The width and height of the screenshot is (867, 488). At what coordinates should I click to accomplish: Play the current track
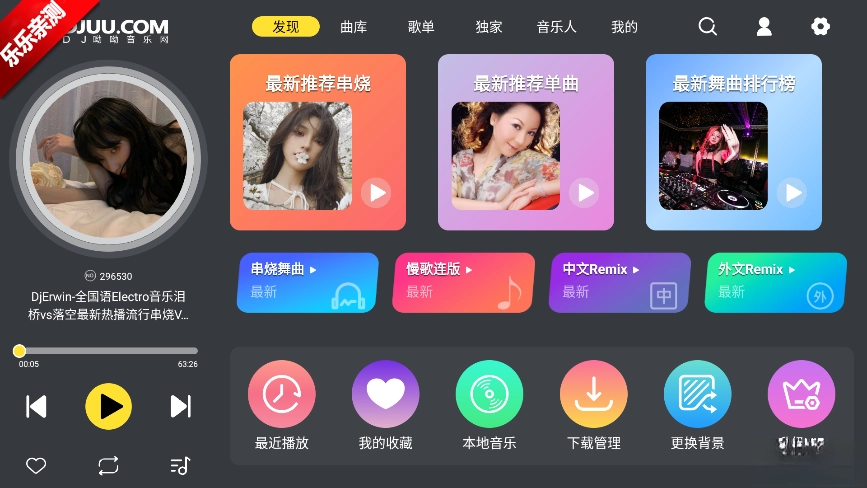[108, 406]
